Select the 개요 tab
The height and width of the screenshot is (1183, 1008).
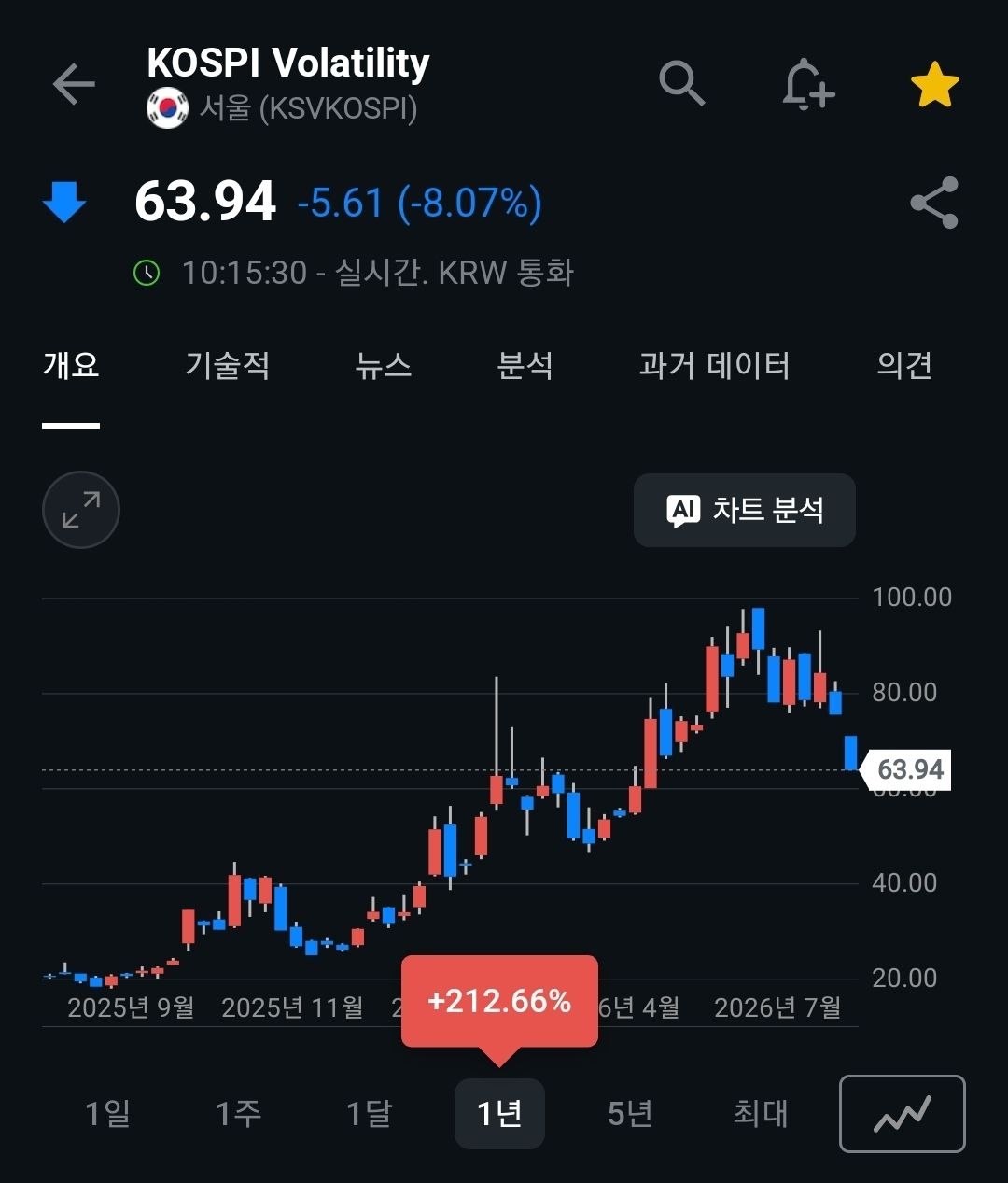click(71, 365)
